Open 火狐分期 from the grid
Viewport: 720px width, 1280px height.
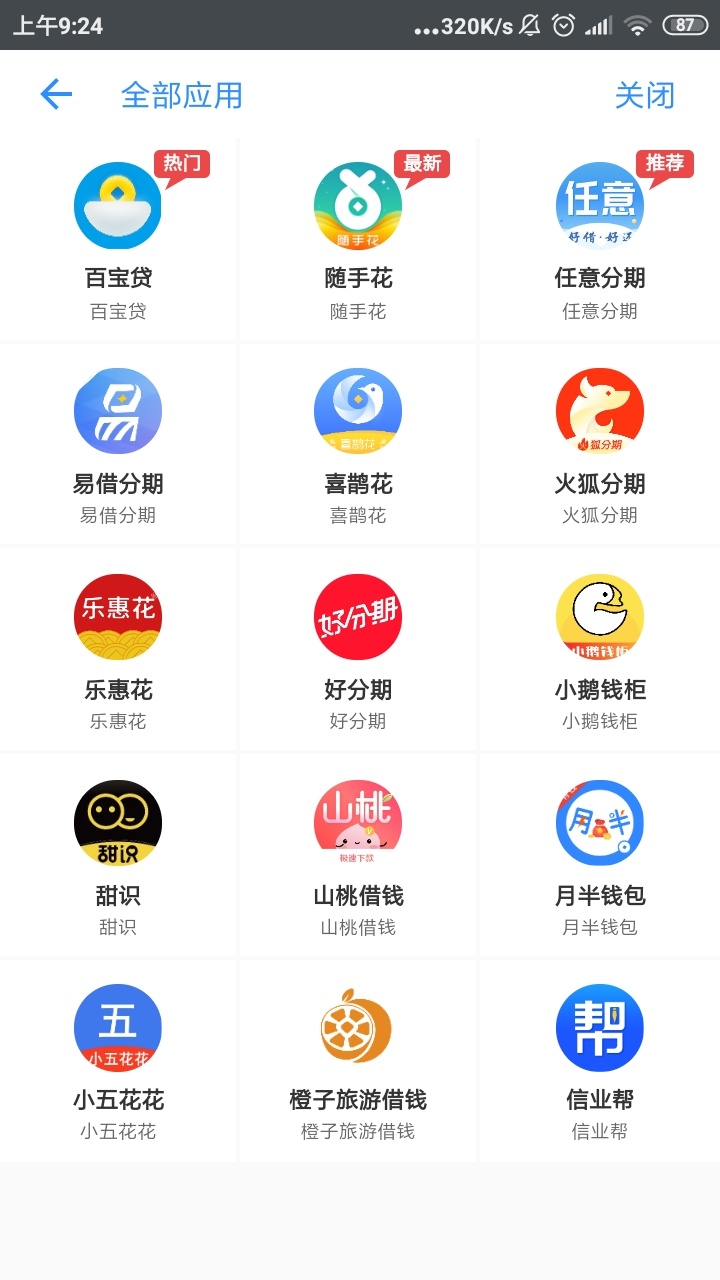600,445
